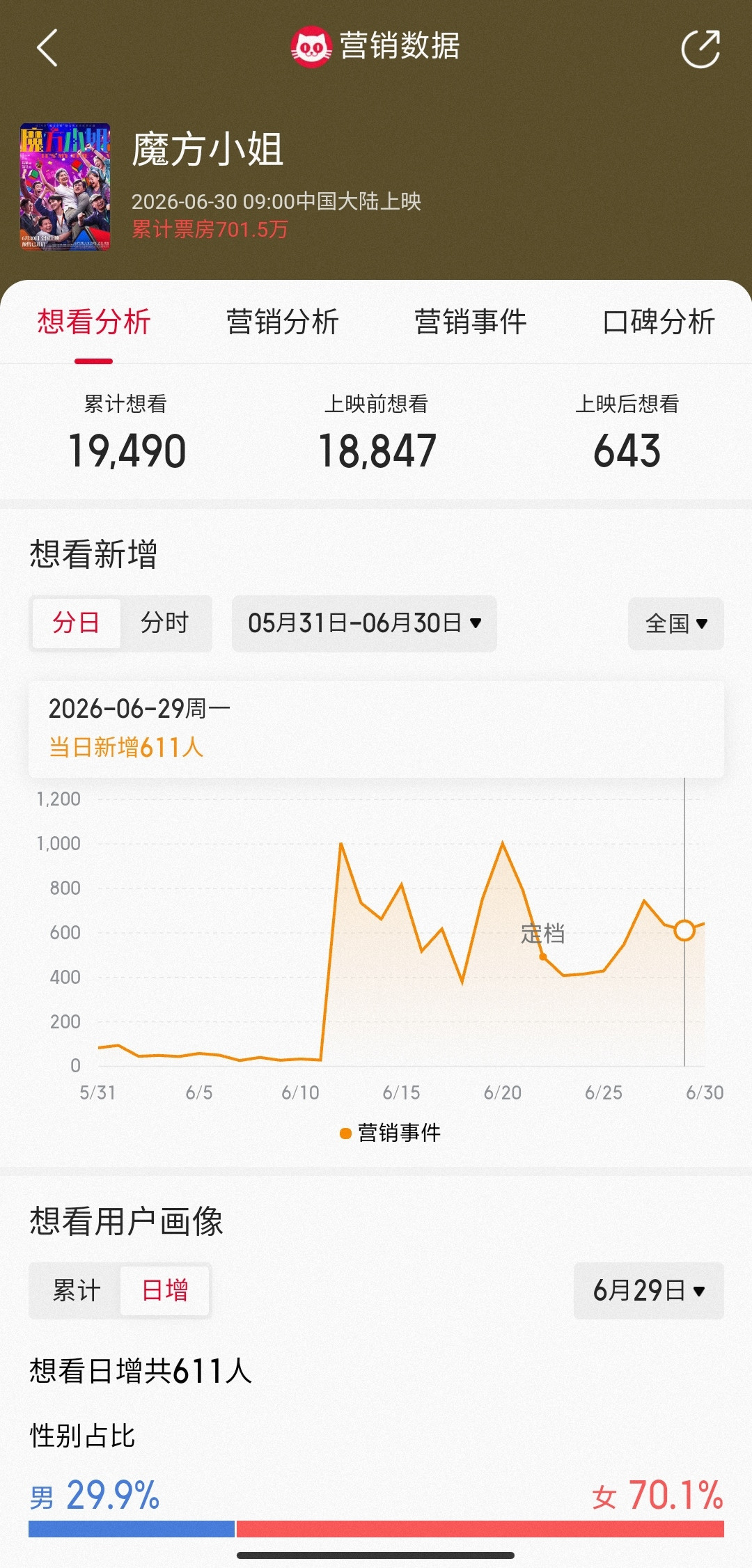Select the 分日 daily view
The height and width of the screenshot is (1568, 752).
tap(77, 623)
